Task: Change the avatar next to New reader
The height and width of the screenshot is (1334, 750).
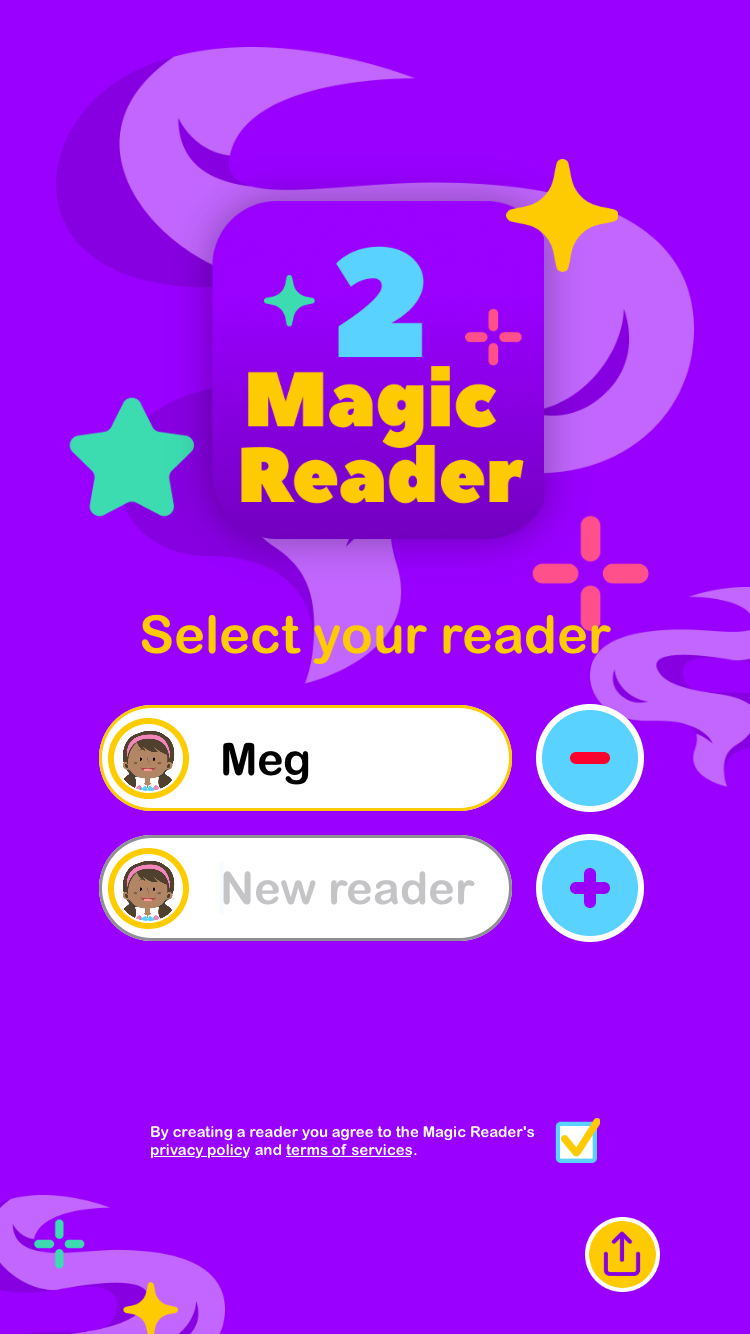Action: pos(149,888)
